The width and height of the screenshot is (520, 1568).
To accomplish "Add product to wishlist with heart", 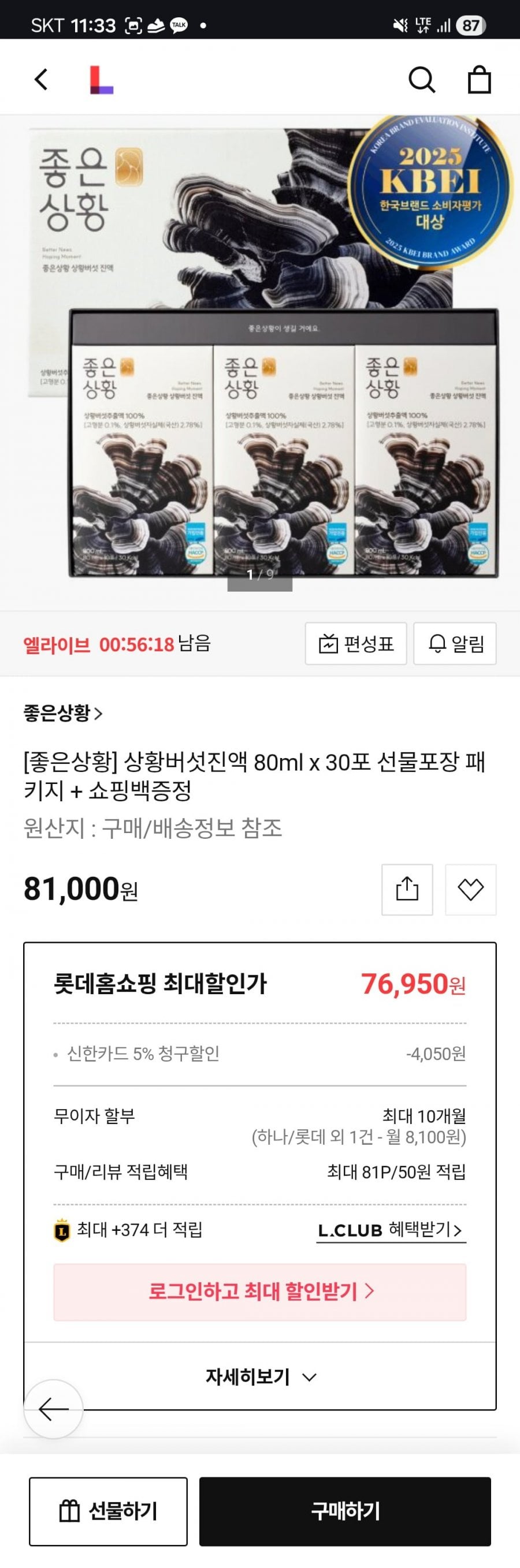I will coord(471,889).
